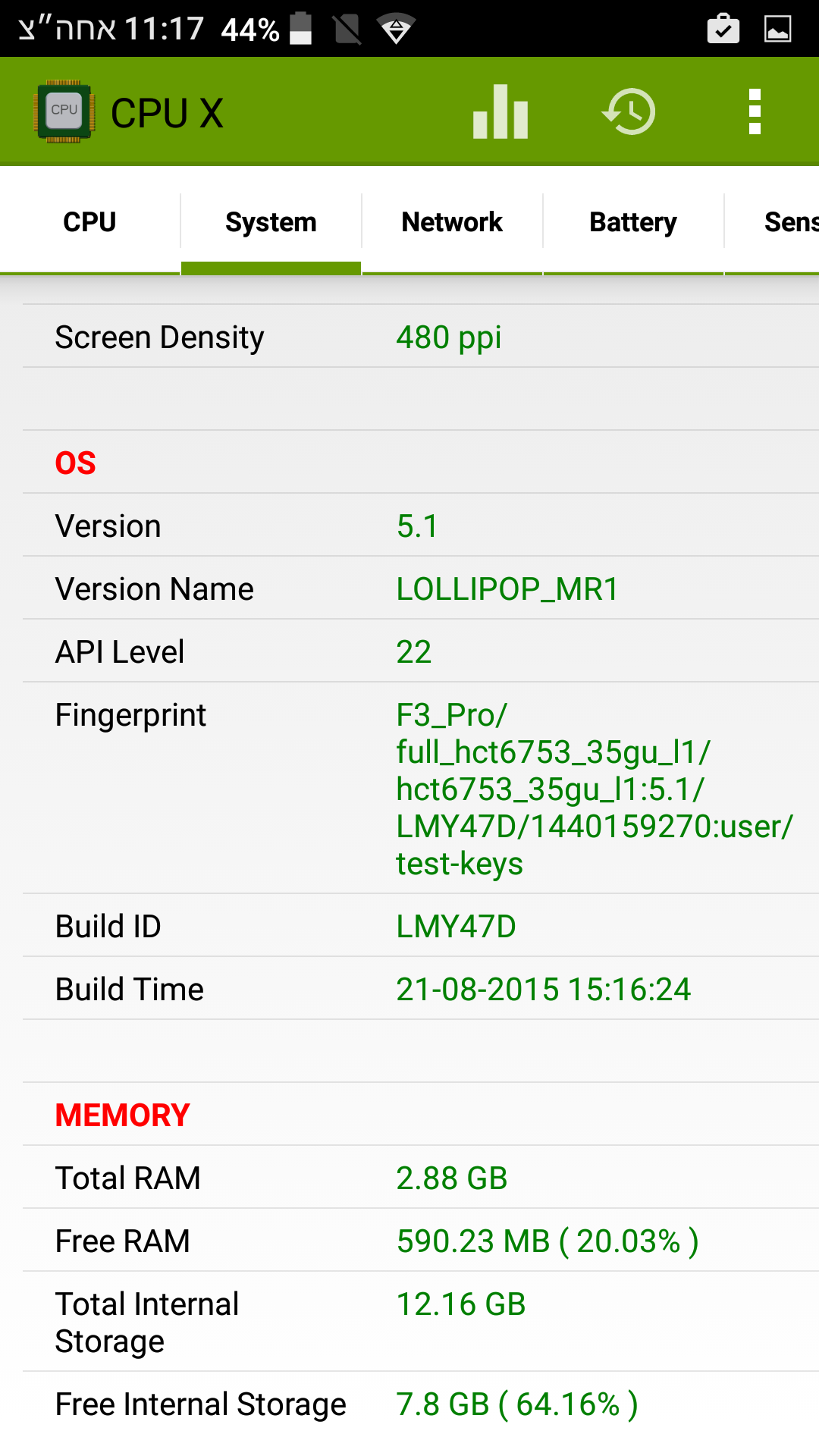Open the history clock icon
The image size is (819, 1456).
pyautogui.click(x=629, y=112)
